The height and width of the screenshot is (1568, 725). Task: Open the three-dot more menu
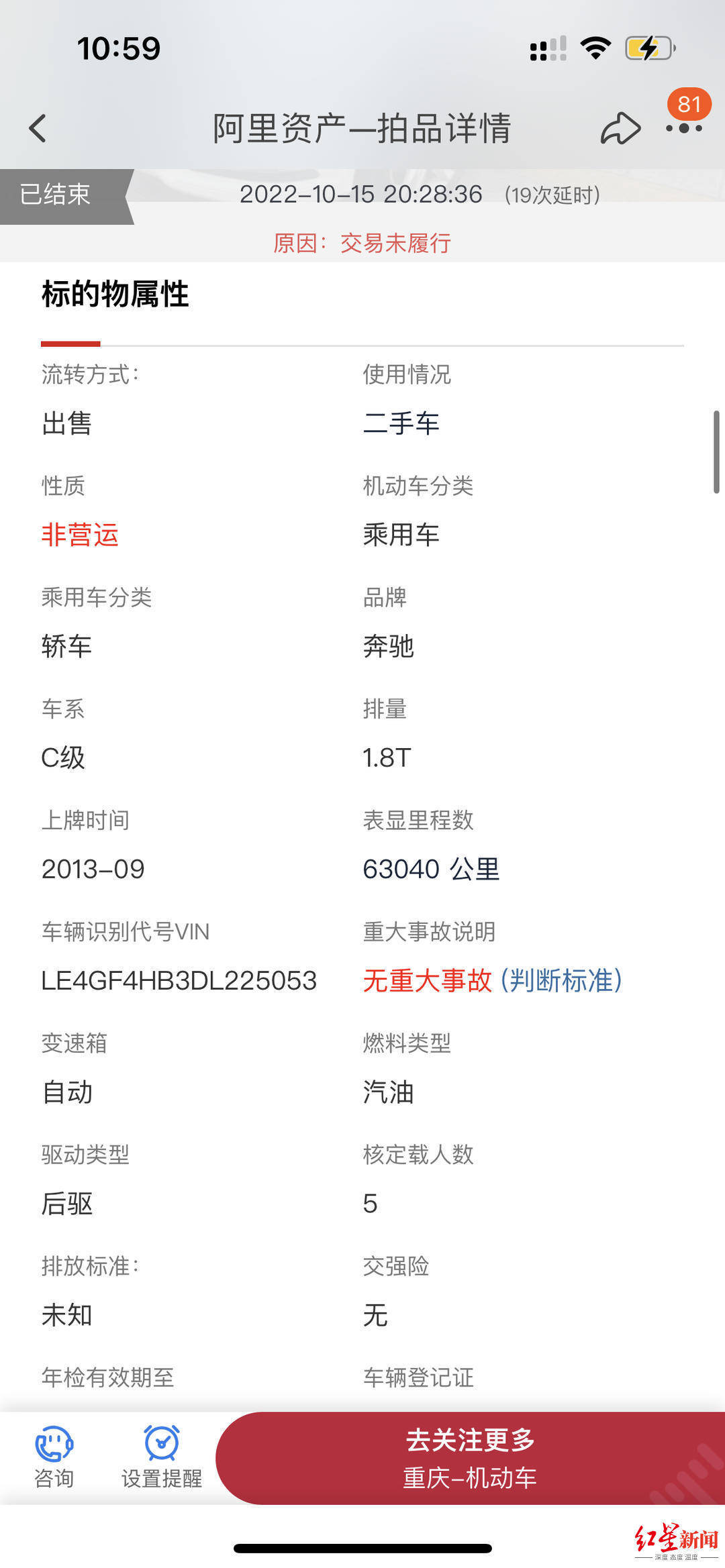pos(683,128)
